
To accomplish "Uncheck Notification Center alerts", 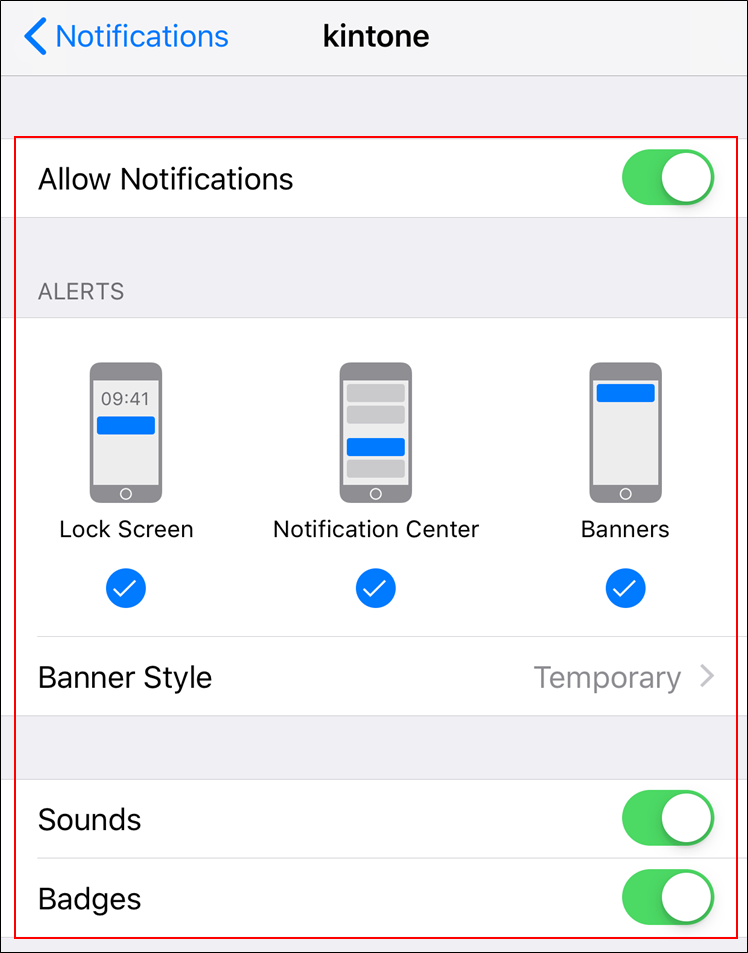I will [376, 590].
